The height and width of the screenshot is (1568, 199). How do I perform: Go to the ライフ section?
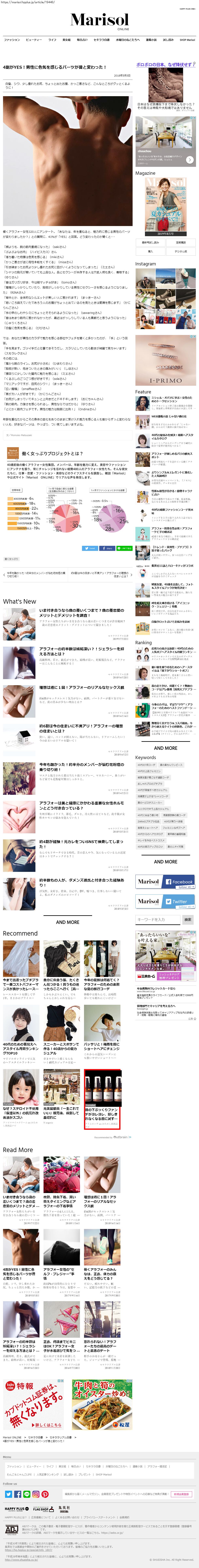52,40
